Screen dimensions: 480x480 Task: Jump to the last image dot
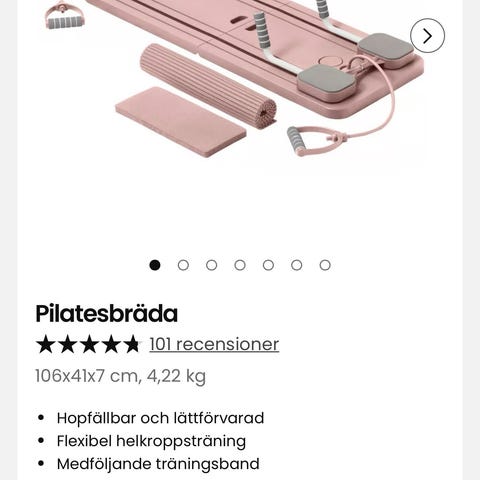325,265
